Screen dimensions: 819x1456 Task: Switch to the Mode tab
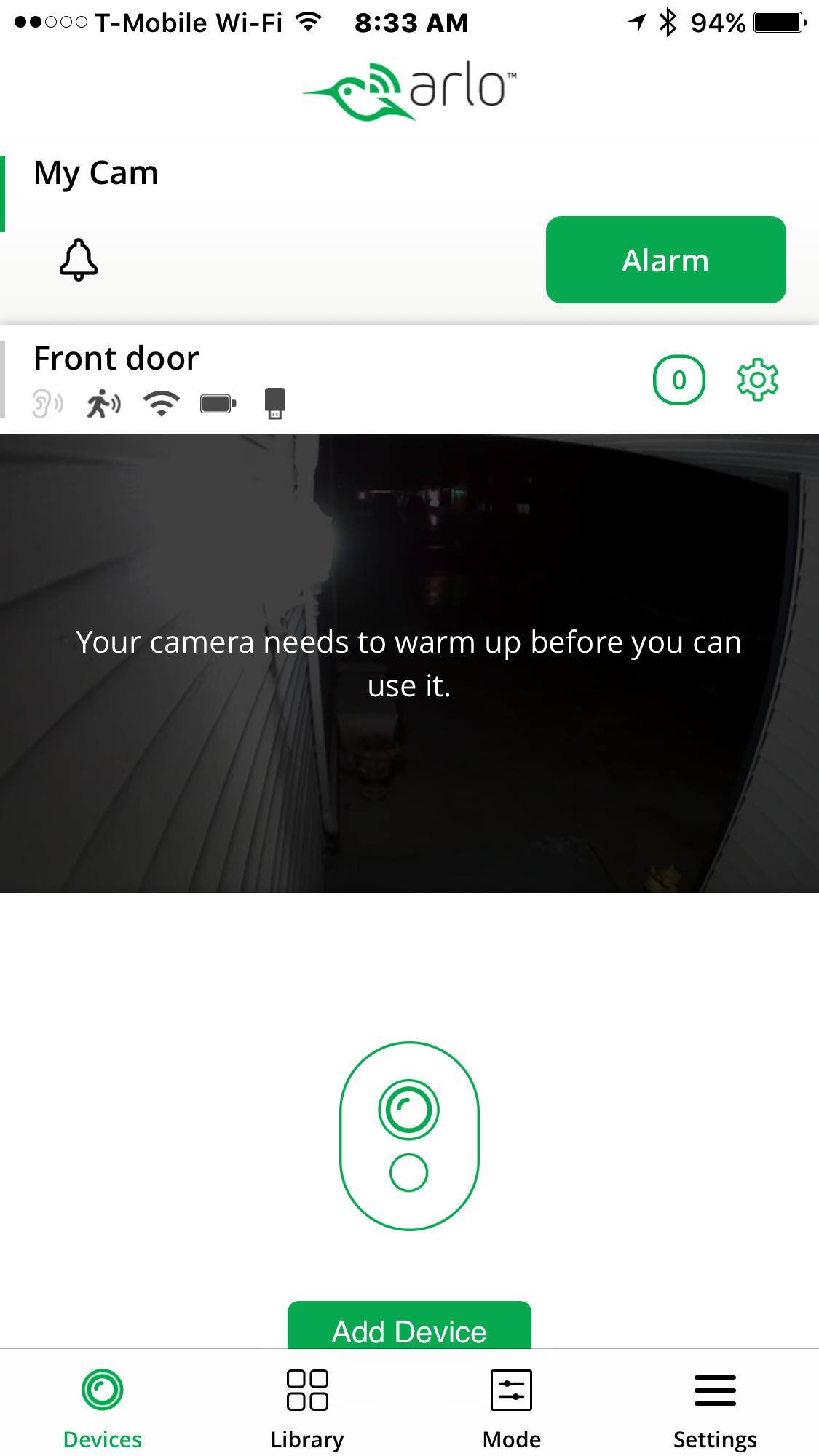point(511,1408)
